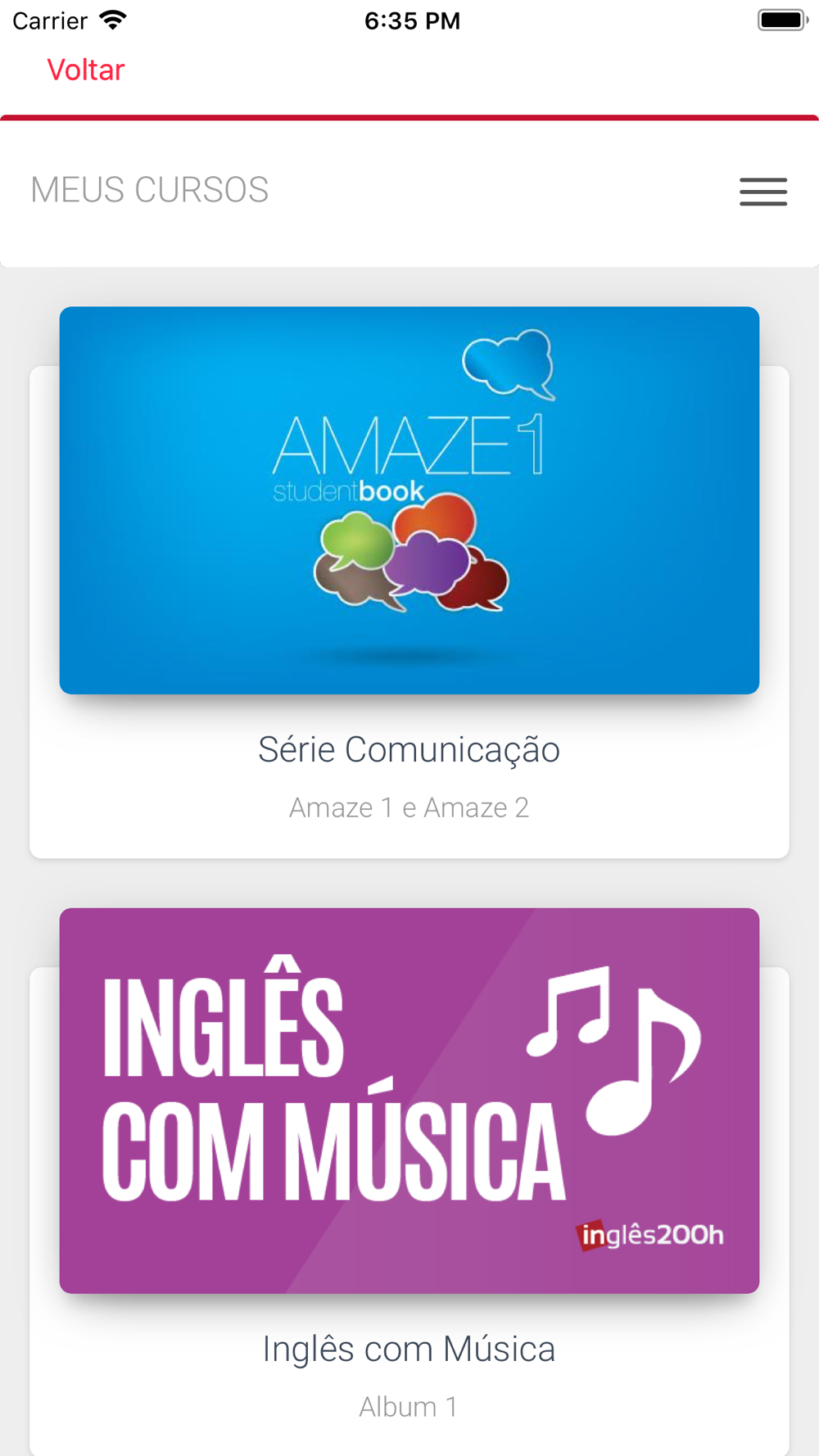
Task: Open the hamburger menu beside Meus Cursos
Action: 762,192
